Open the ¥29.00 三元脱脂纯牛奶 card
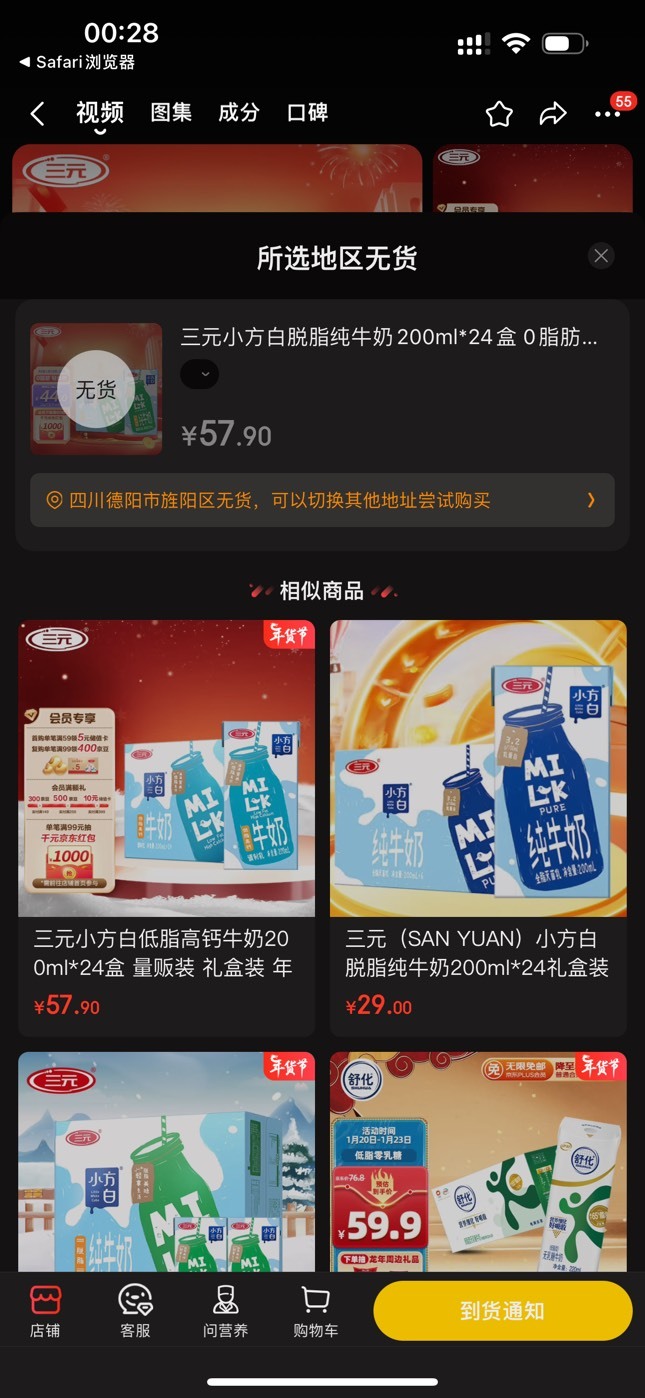The image size is (645, 1398). click(478, 827)
